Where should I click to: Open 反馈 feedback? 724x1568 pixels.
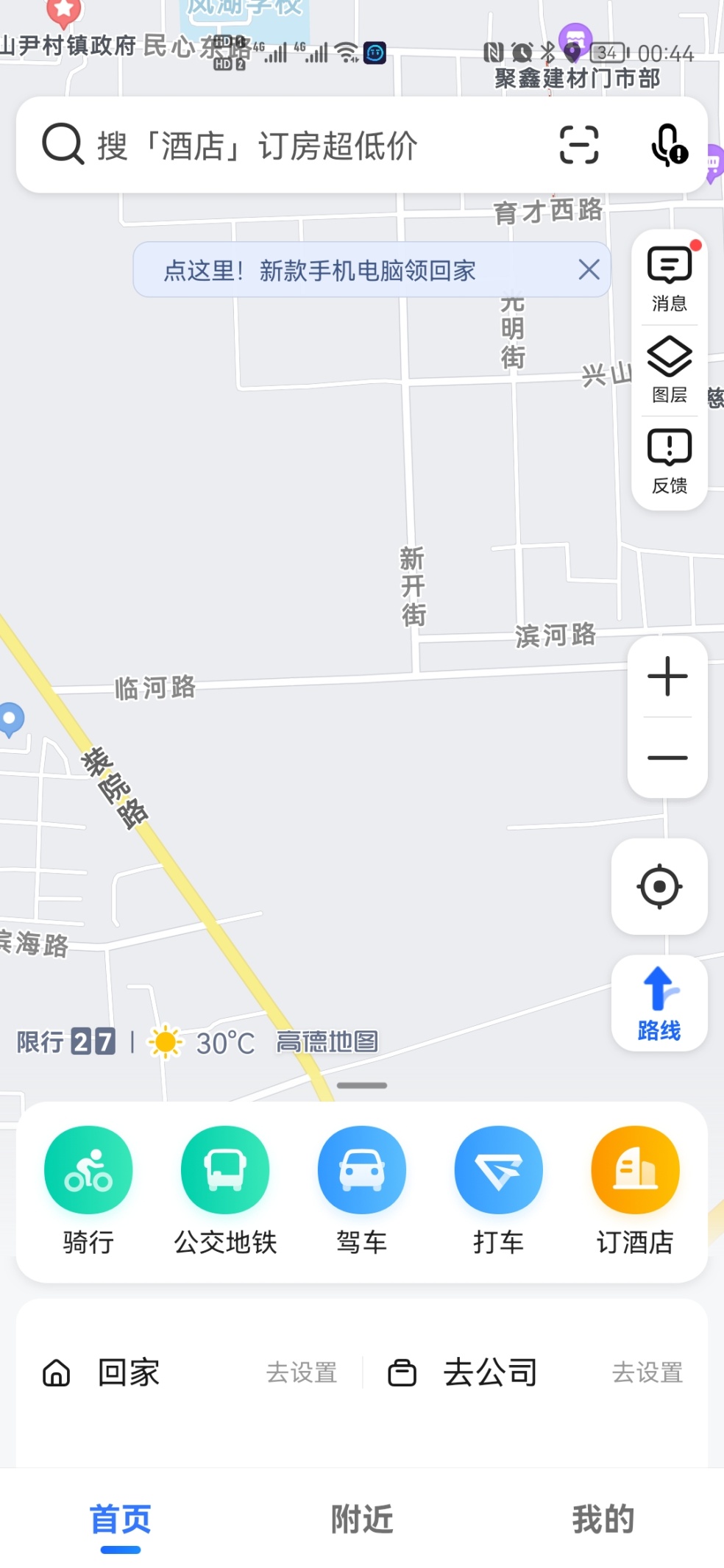pos(670,462)
